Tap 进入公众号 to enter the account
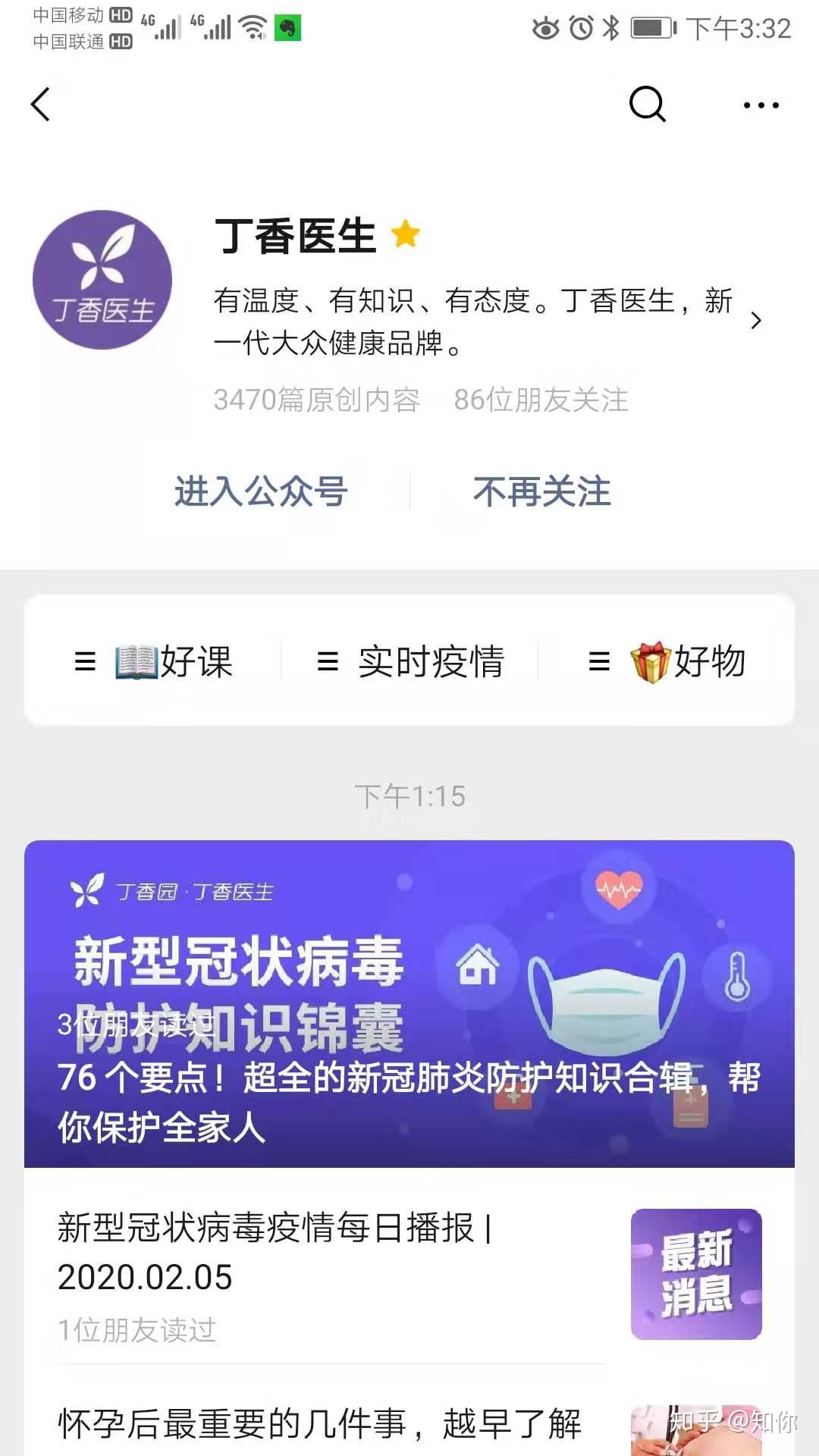The width and height of the screenshot is (819, 1456). coord(261,491)
